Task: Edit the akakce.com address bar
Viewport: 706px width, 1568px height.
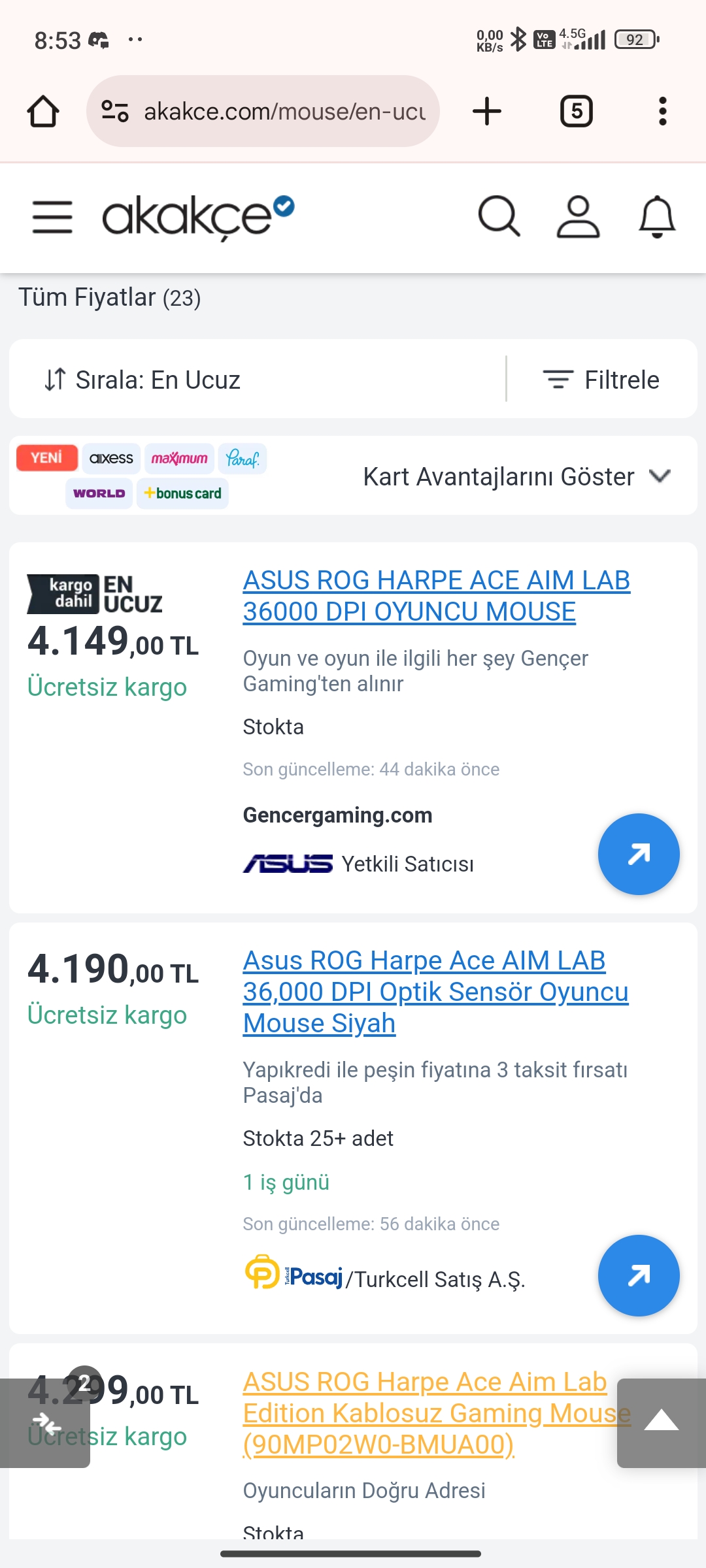Action: pos(275,111)
